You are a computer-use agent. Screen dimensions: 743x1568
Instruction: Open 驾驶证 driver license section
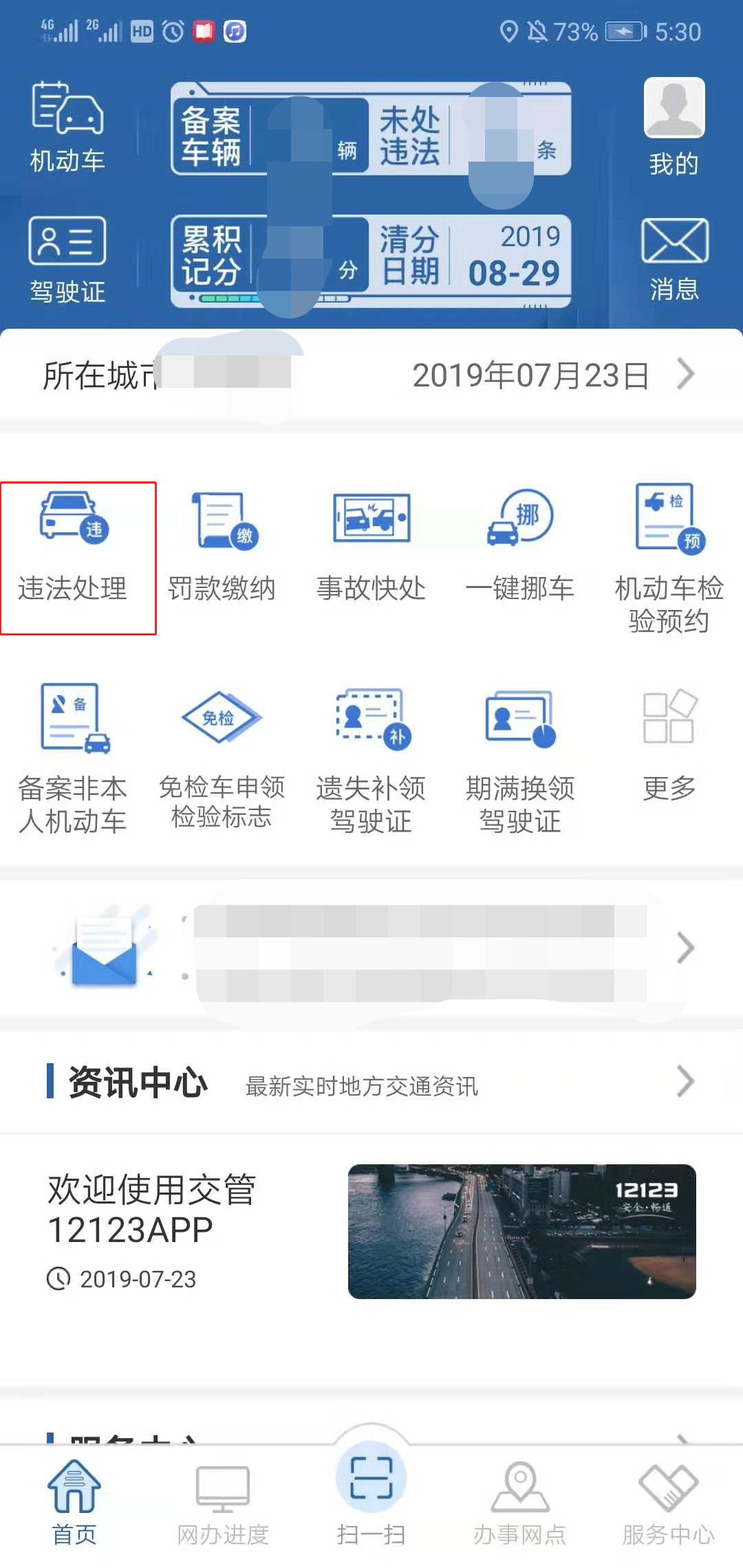(67, 259)
